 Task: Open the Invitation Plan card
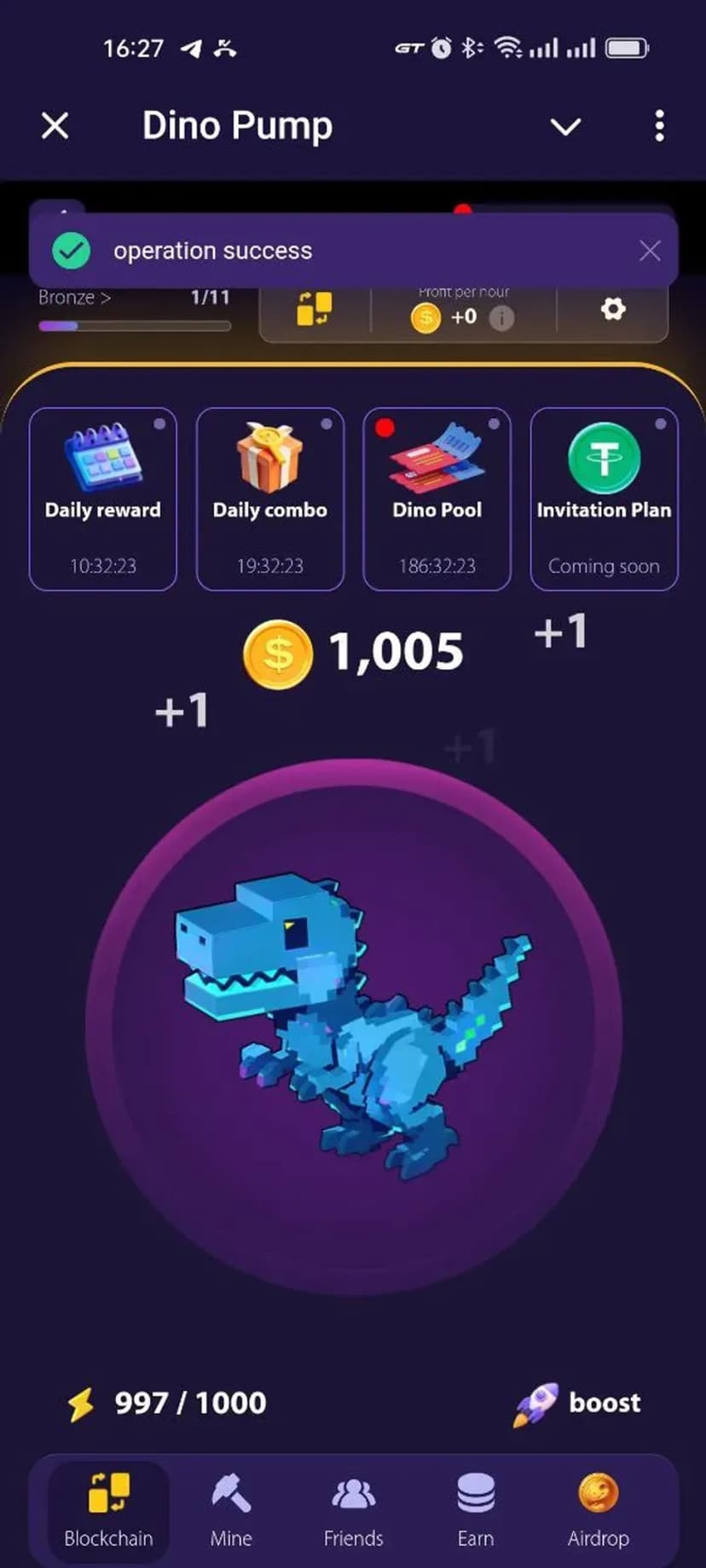click(604, 499)
